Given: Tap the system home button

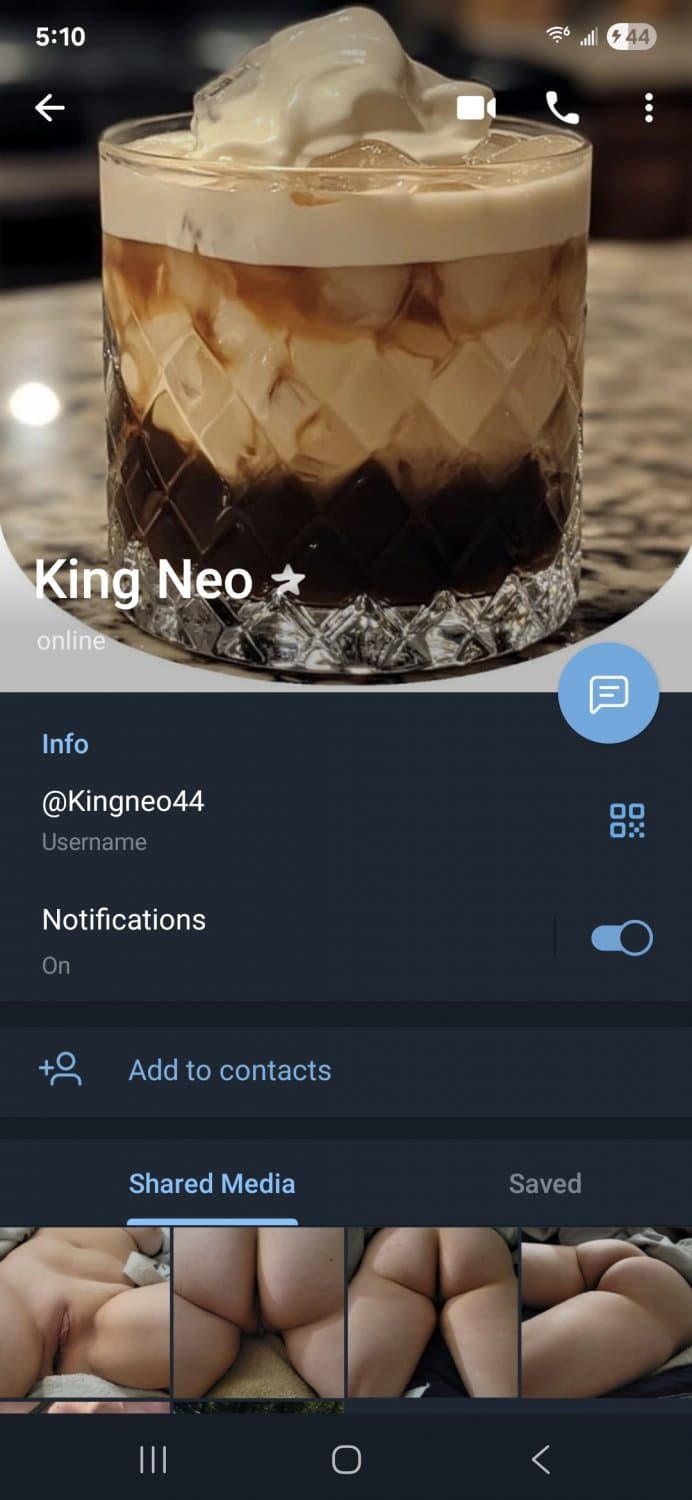Looking at the screenshot, I should tap(346, 1460).
